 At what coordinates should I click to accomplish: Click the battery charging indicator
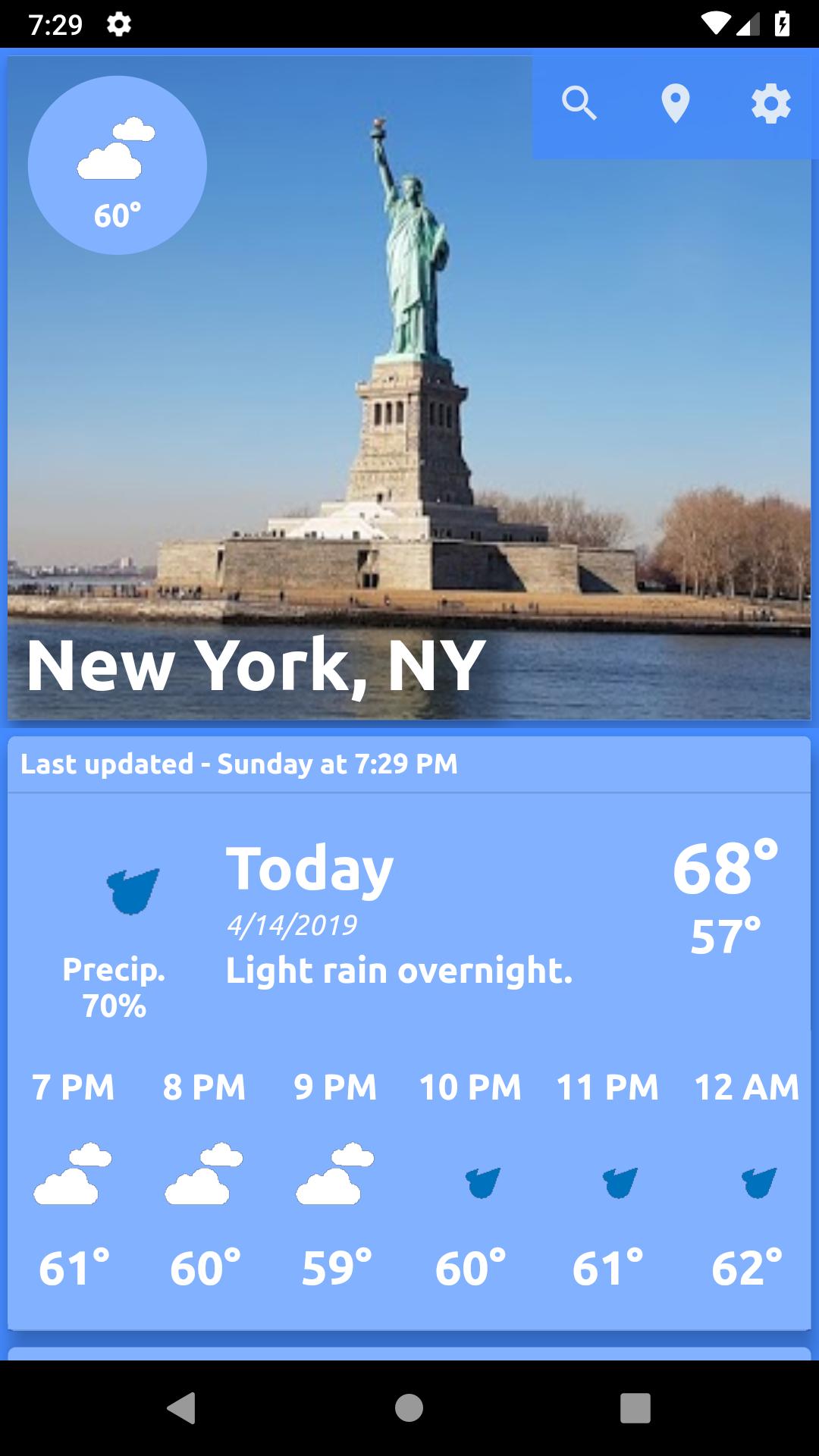[x=783, y=23]
